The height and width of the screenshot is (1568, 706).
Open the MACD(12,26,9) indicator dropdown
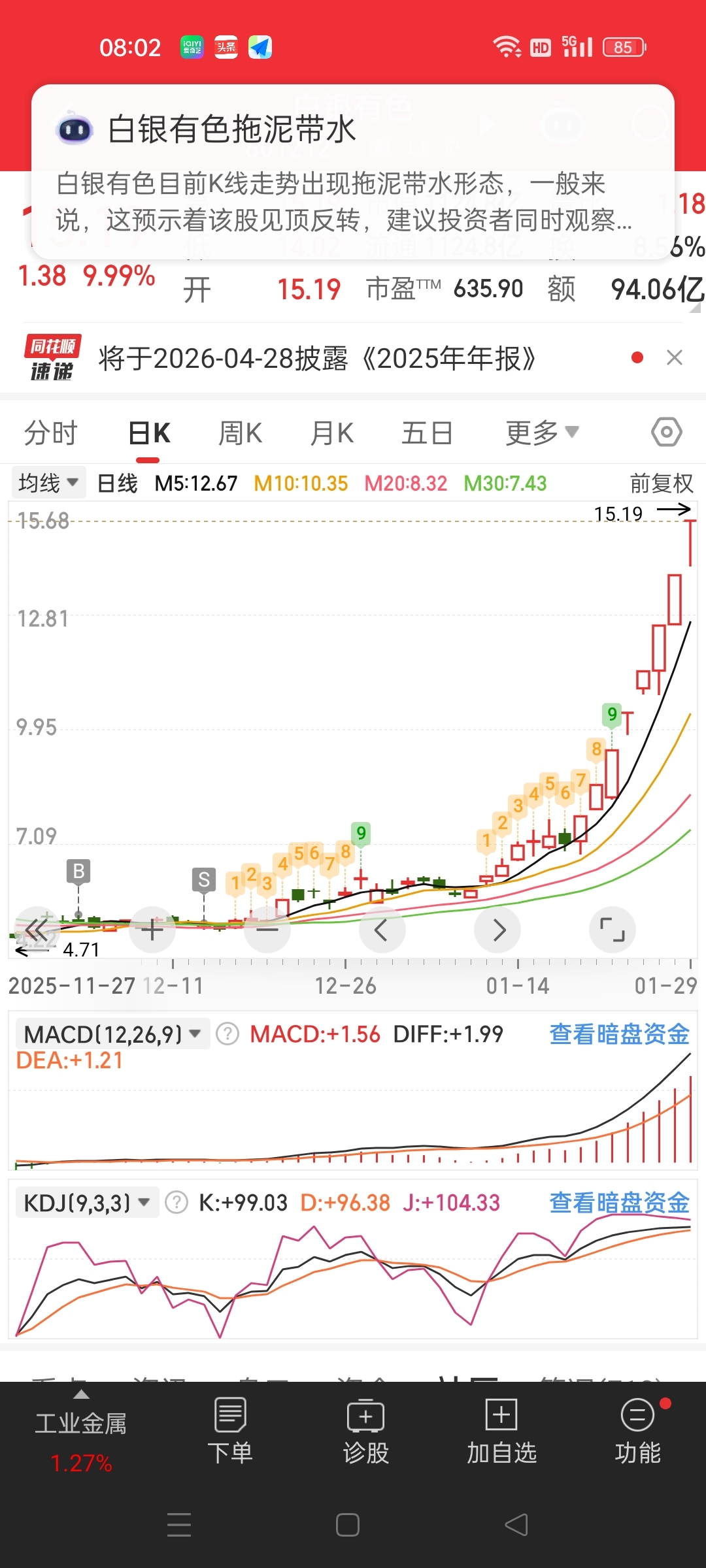[x=112, y=1034]
